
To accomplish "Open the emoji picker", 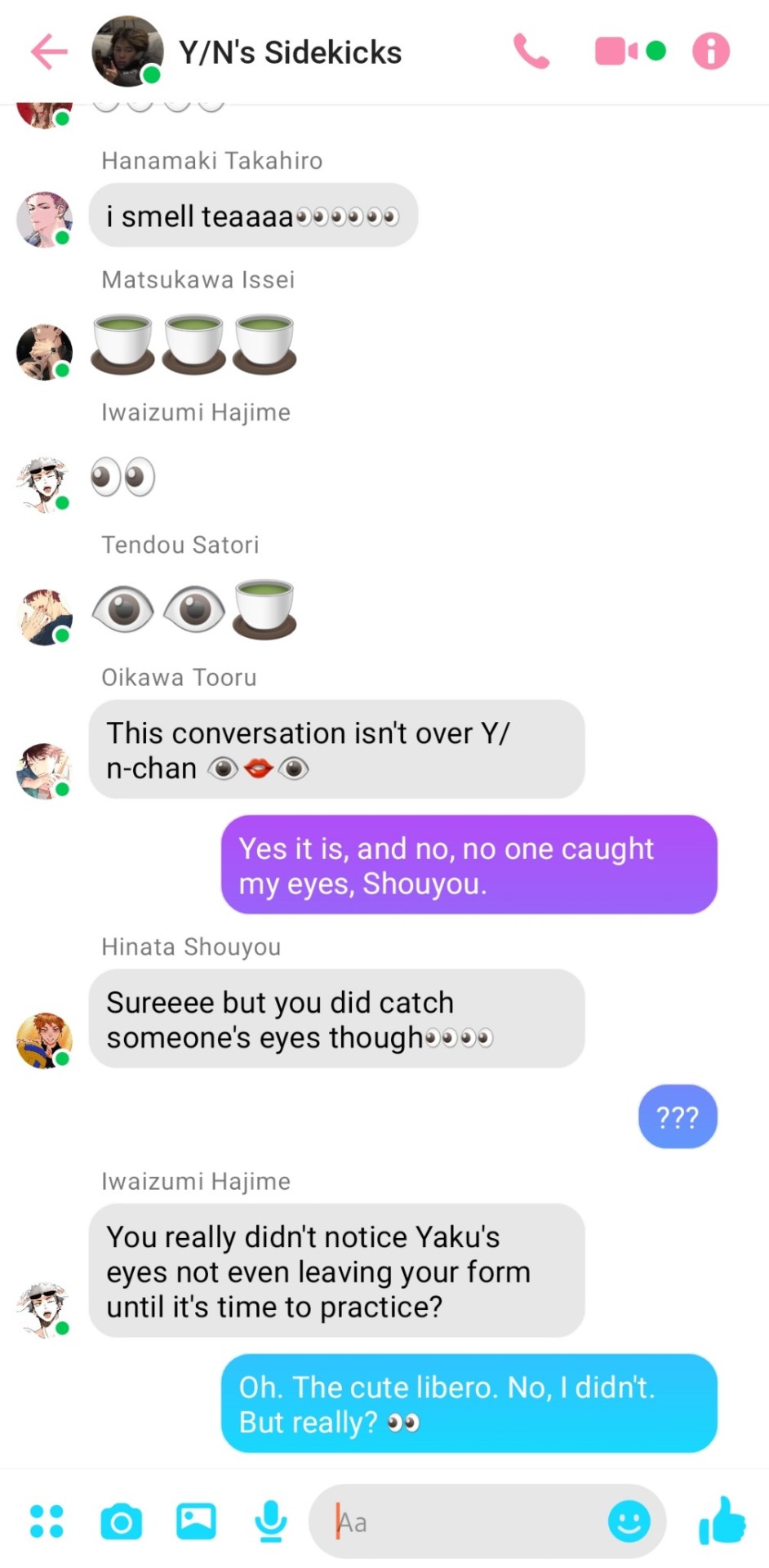I will click(629, 1521).
